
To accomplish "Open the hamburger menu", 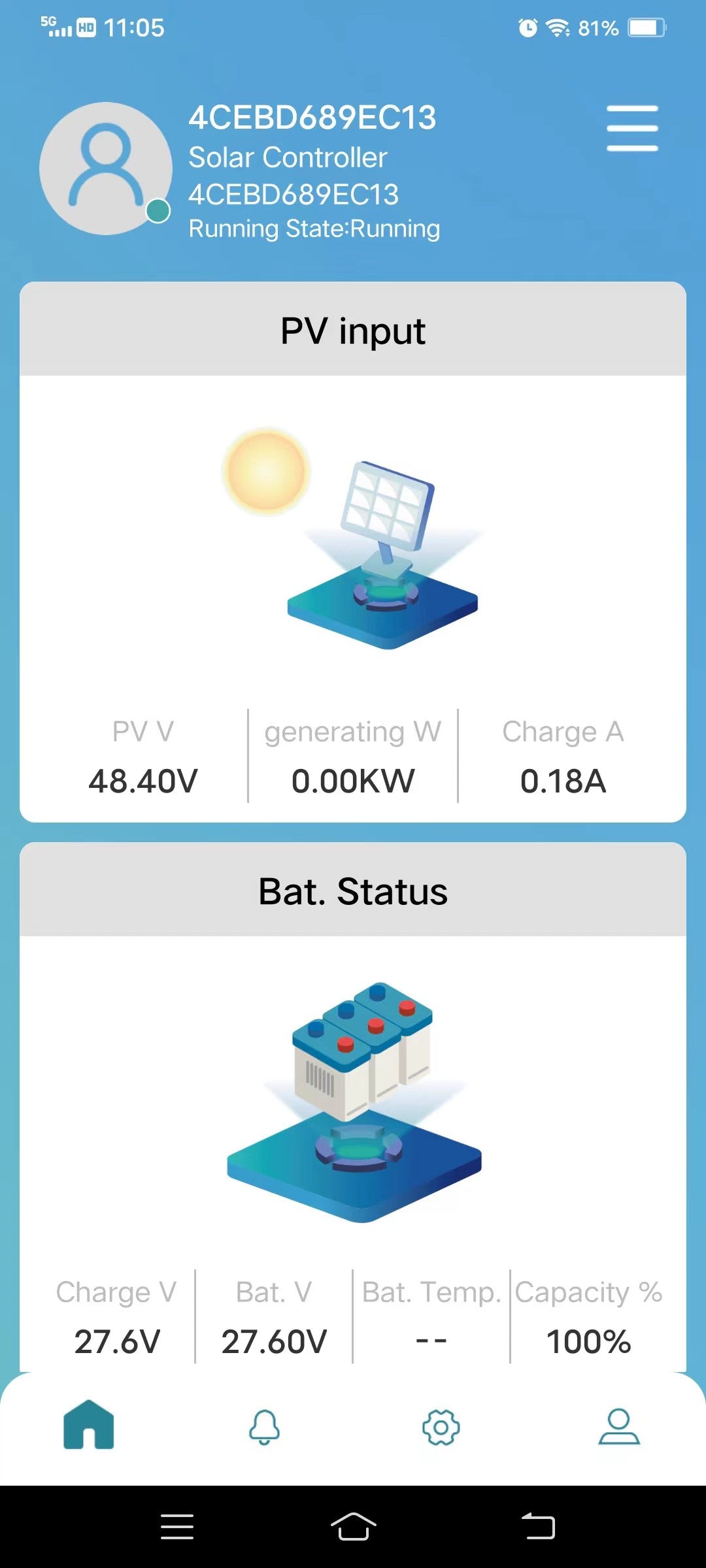I will click(x=632, y=129).
